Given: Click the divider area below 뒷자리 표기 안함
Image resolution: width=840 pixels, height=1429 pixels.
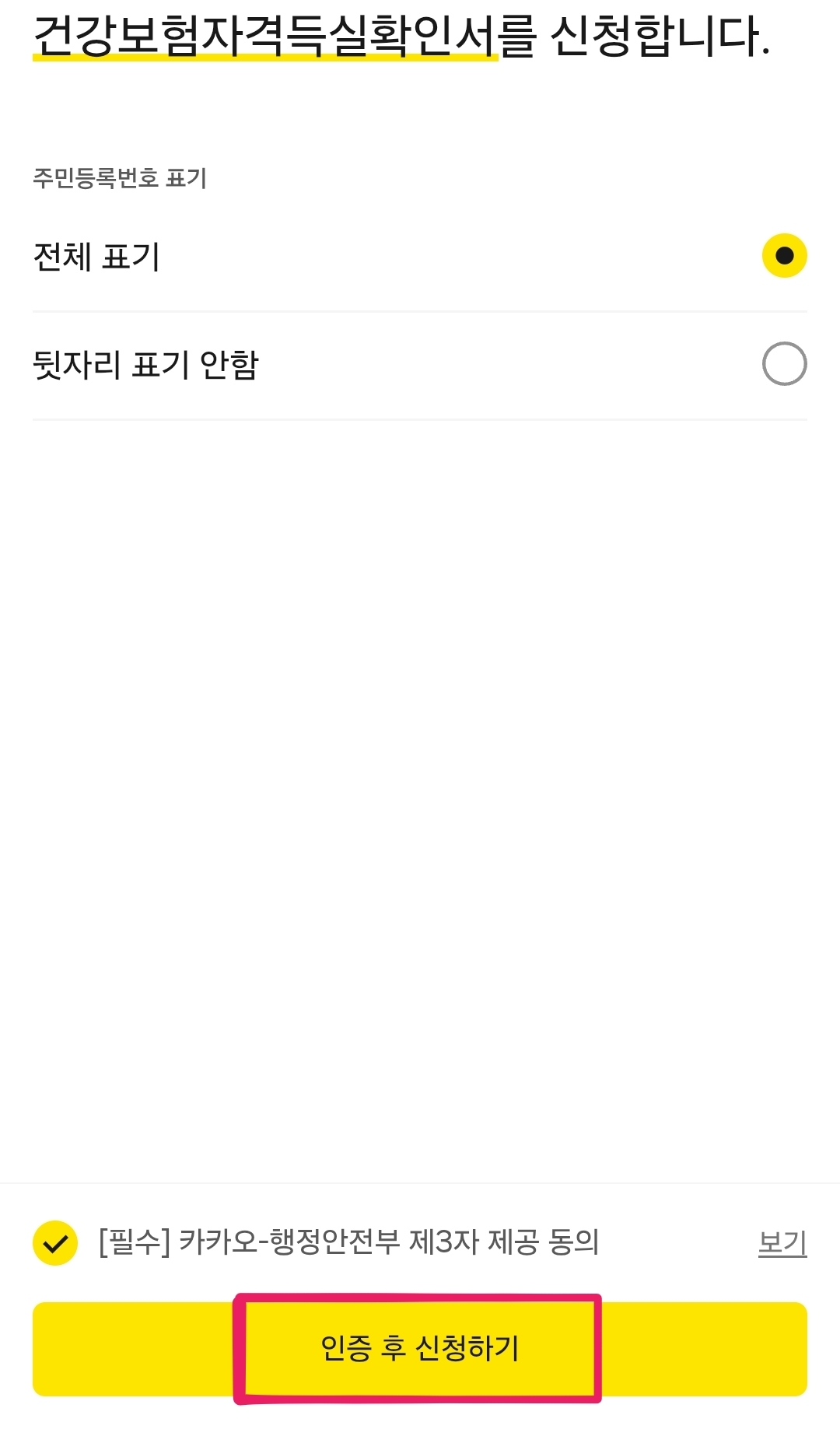Looking at the screenshot, I should (420, 419).
